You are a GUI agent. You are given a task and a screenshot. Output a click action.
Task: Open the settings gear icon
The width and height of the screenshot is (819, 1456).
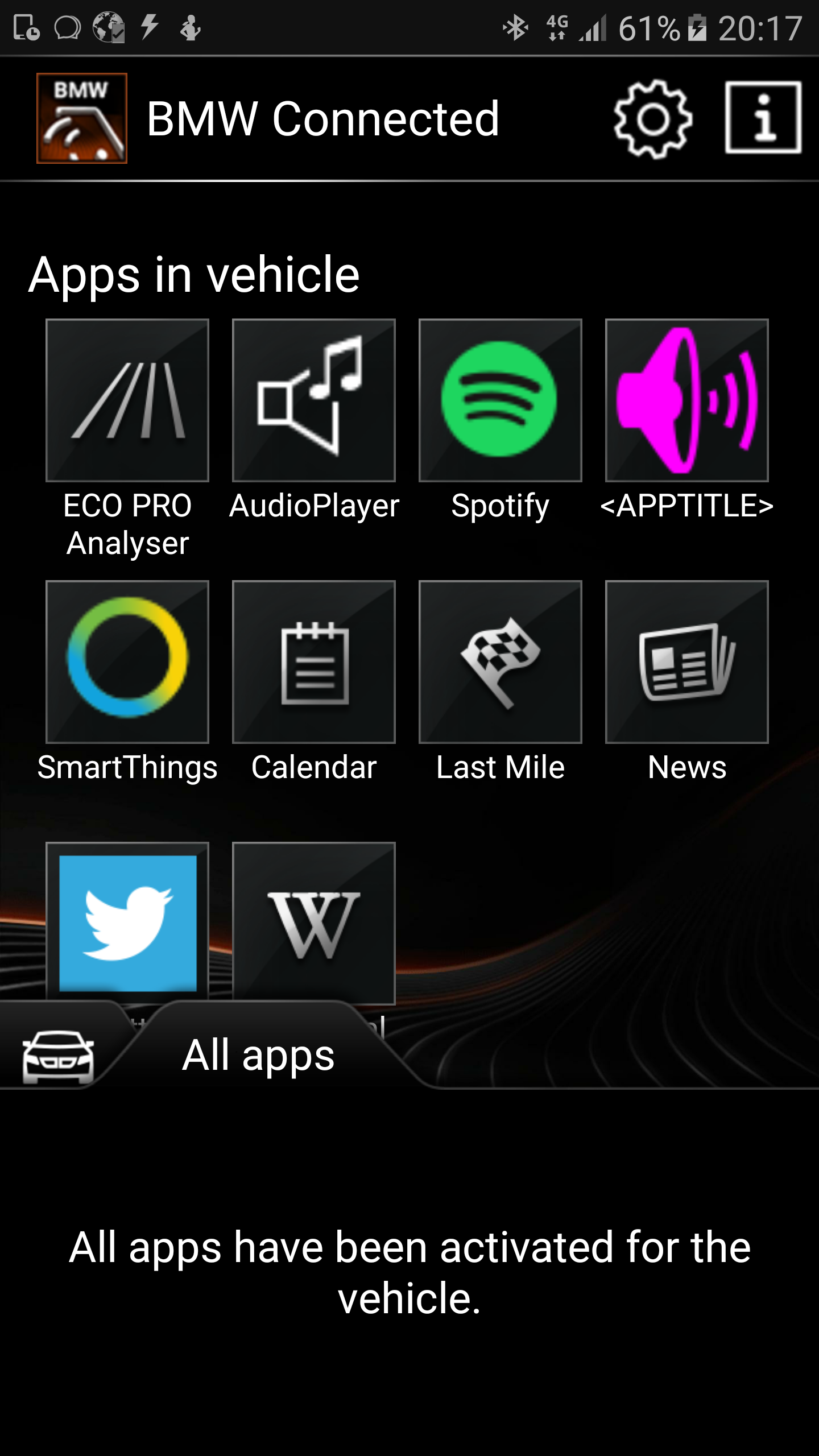tap(653, 119)
